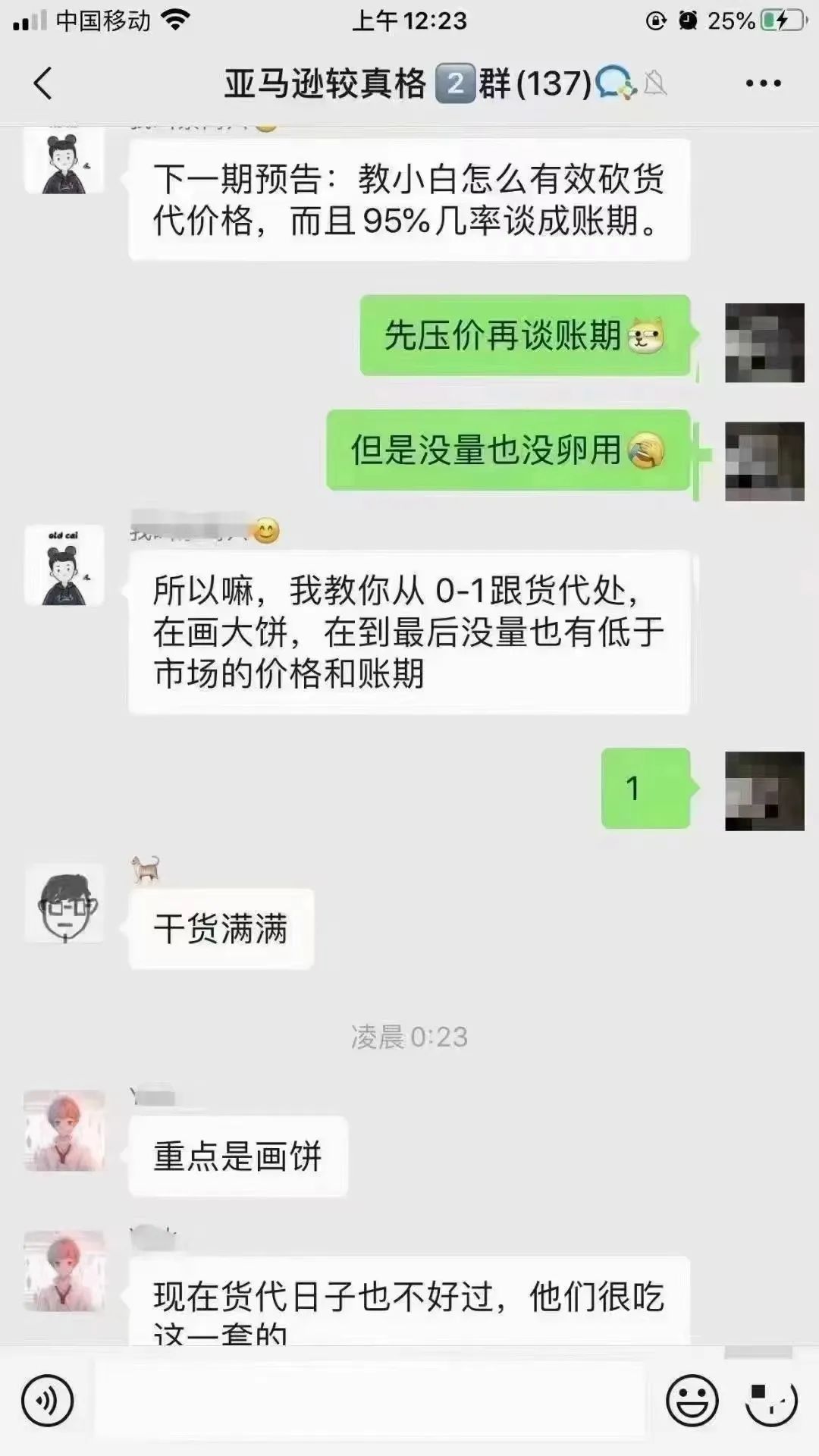Open the group chat overflow menu
This screenshot has width=819, height=1456.
pyautogui.click(x=763, y=83)
